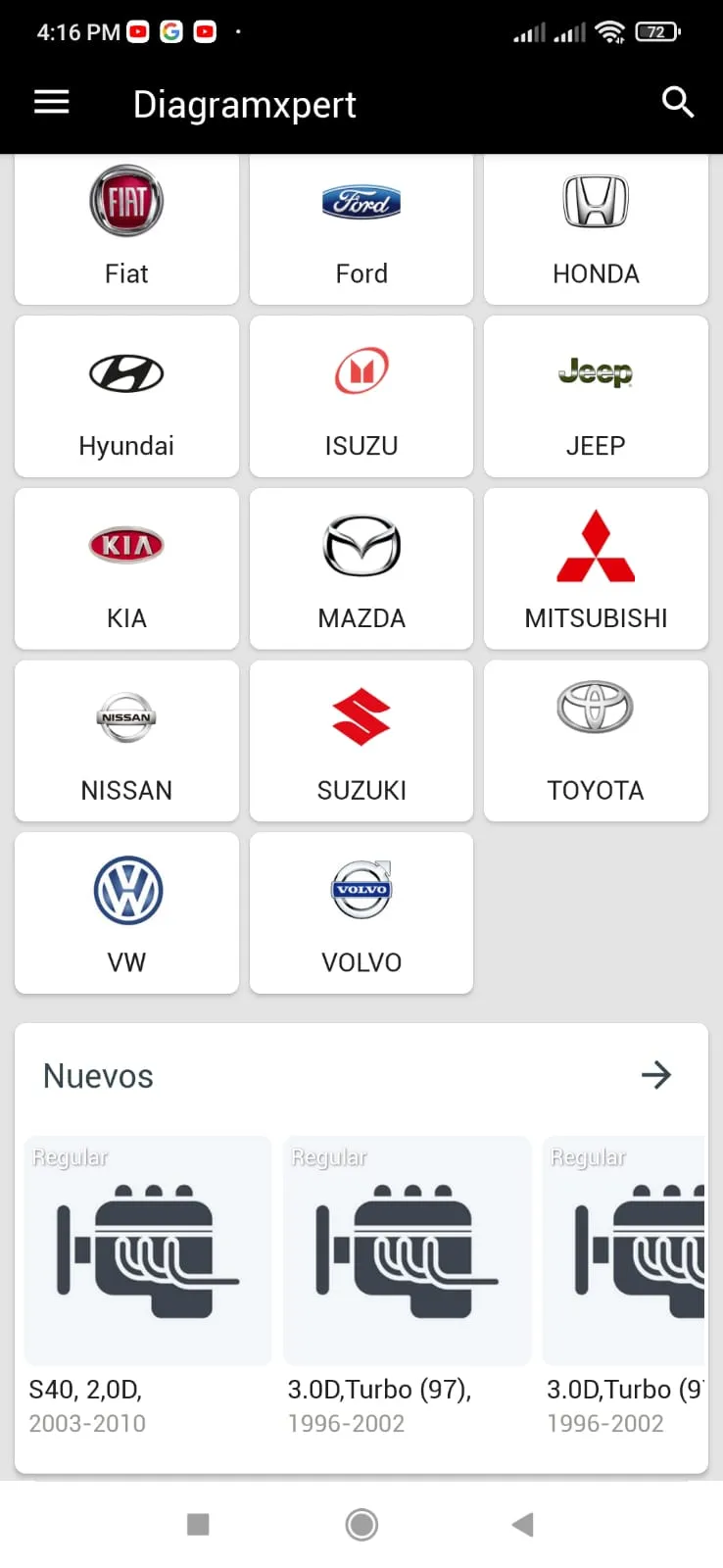The image size is (723, 1568).
Task: Choose the VW brand card
Action: 126,913
